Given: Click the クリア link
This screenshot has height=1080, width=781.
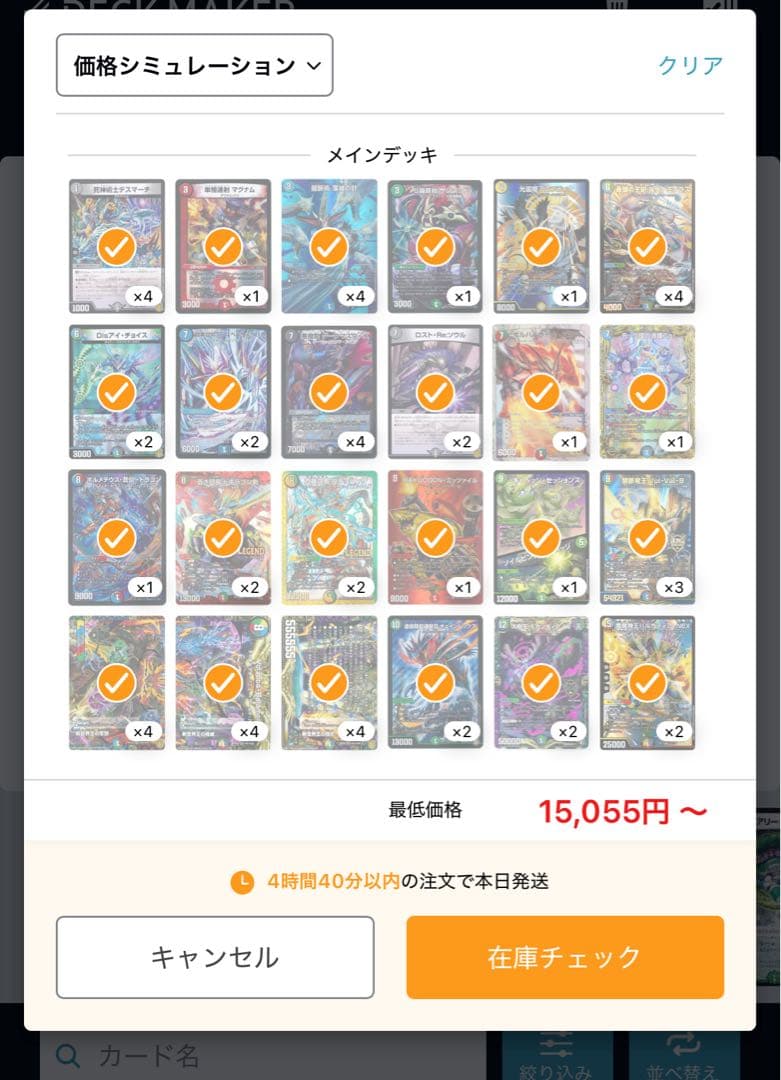Looking at the screenshot, I should pyautogui.click(x=688, y=64).
